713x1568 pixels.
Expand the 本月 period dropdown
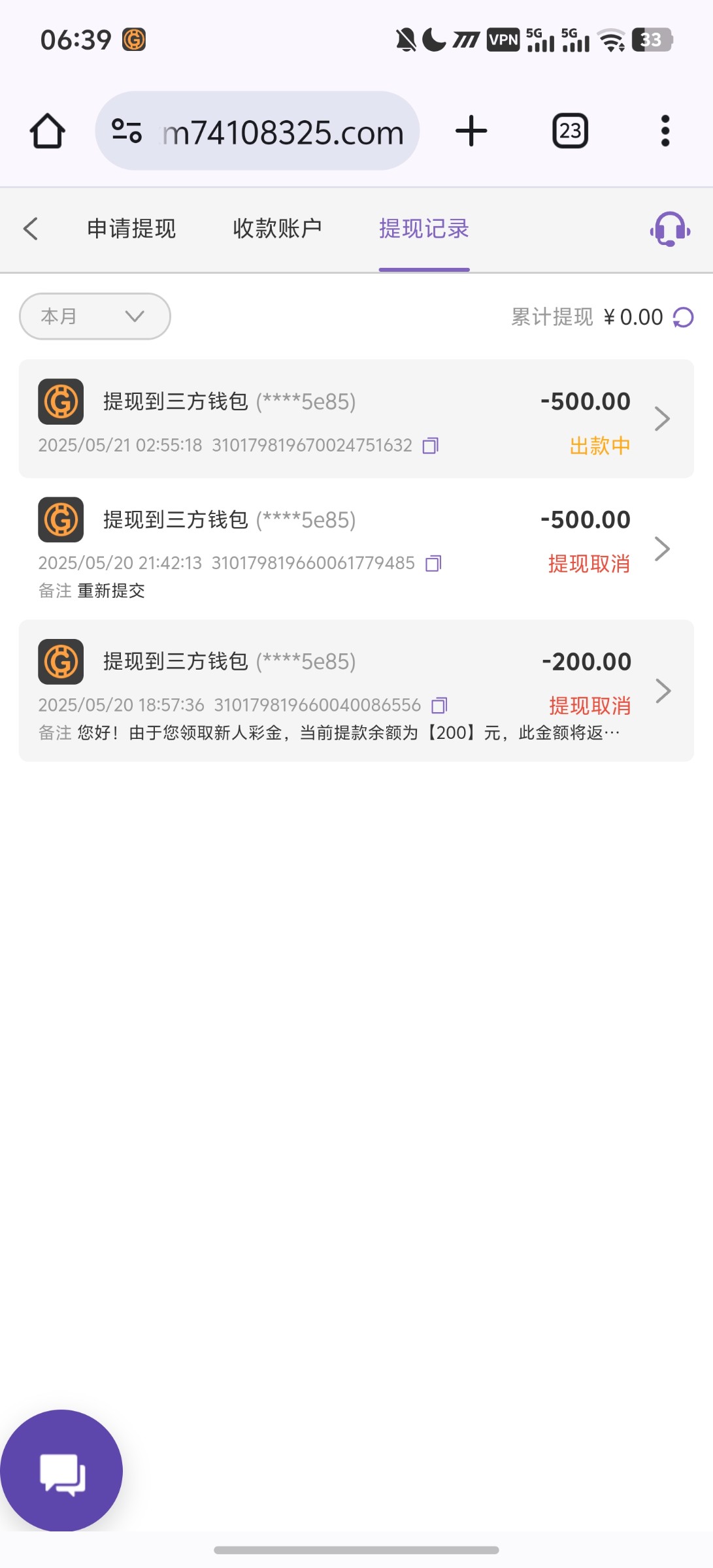(x=95, y=316)
